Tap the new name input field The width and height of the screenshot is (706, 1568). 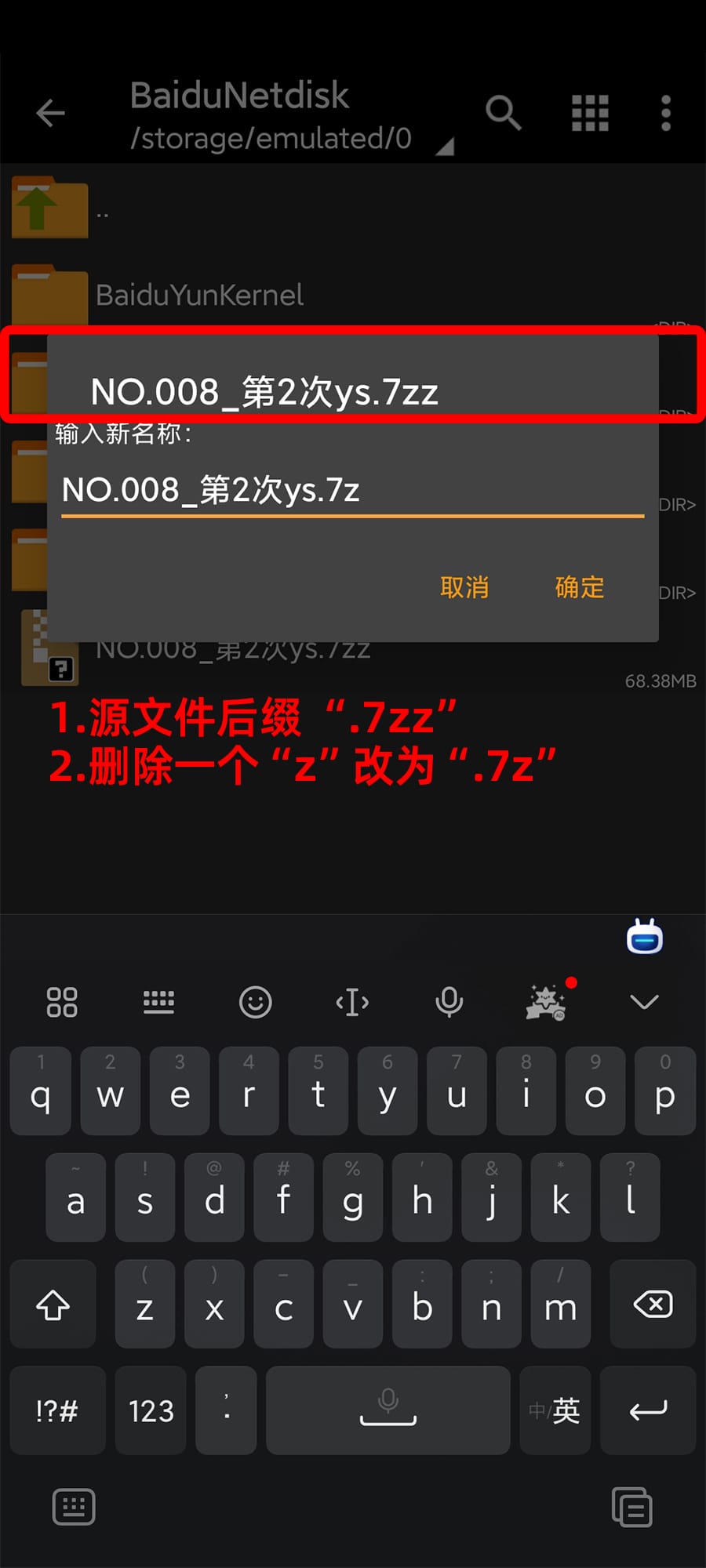pyautogui.click(x=349, y=492)
